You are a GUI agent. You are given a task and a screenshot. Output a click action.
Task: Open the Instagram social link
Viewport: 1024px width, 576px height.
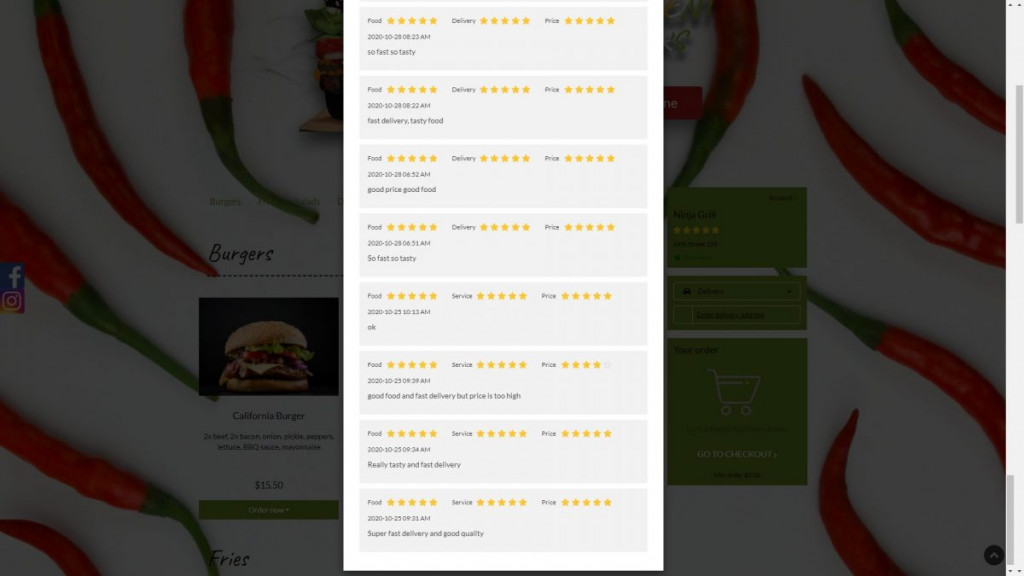[12, 300]
